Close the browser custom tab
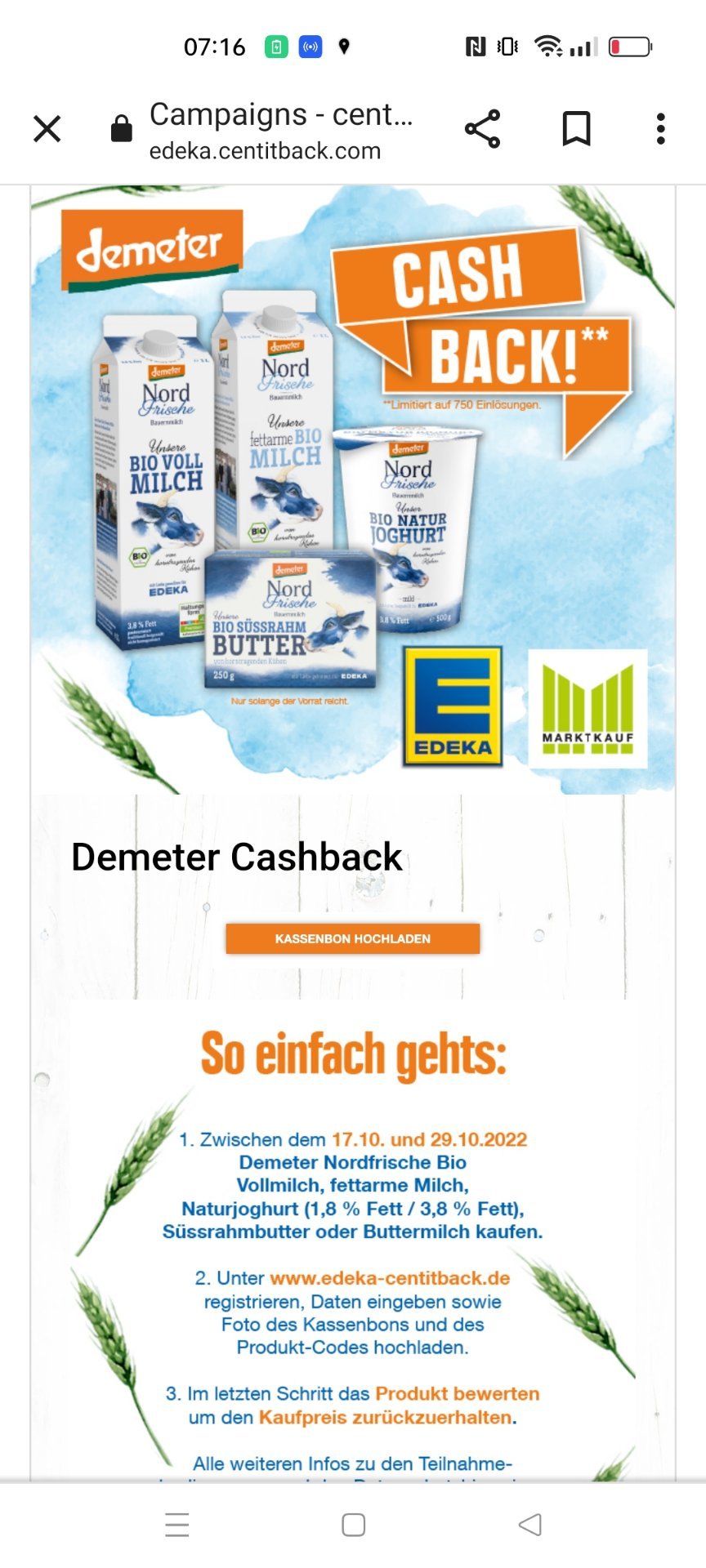The height and width of the screenshot is (1568, 706). click(47, 128)
